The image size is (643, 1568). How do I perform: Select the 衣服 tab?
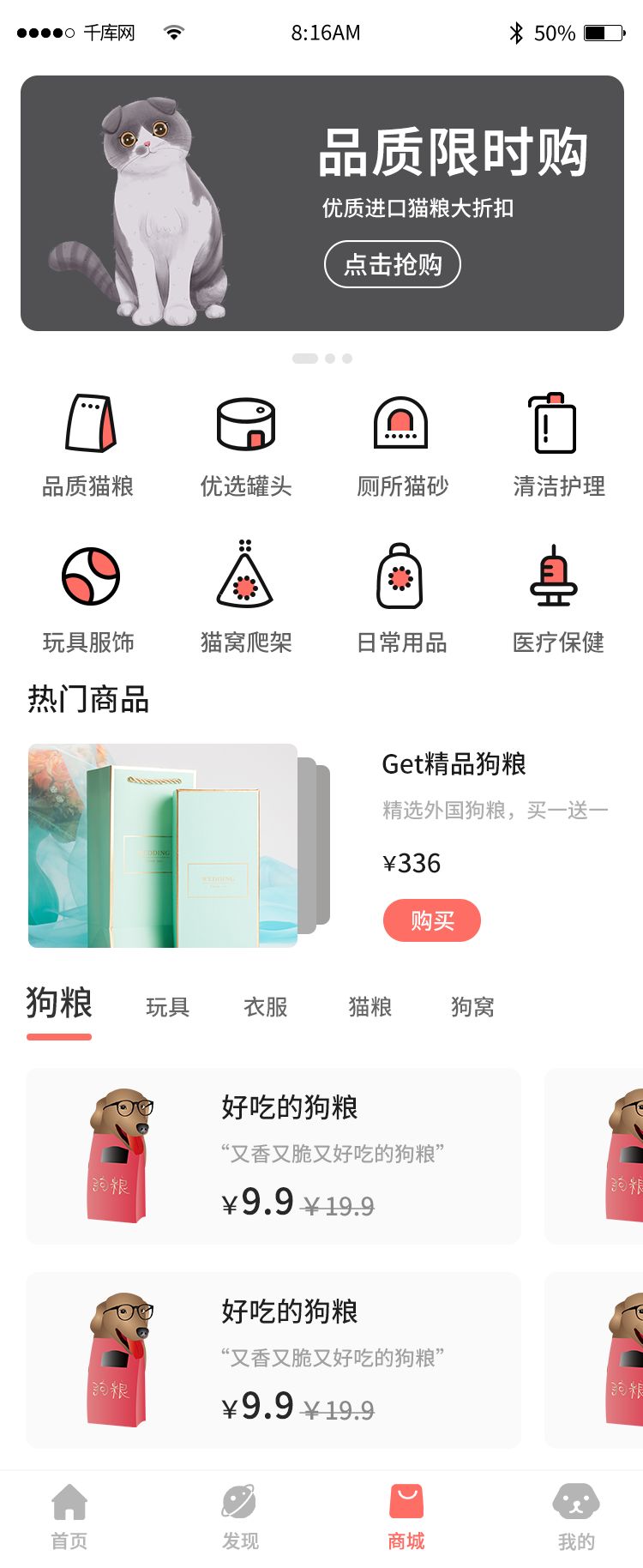[x=266, y=1007]
